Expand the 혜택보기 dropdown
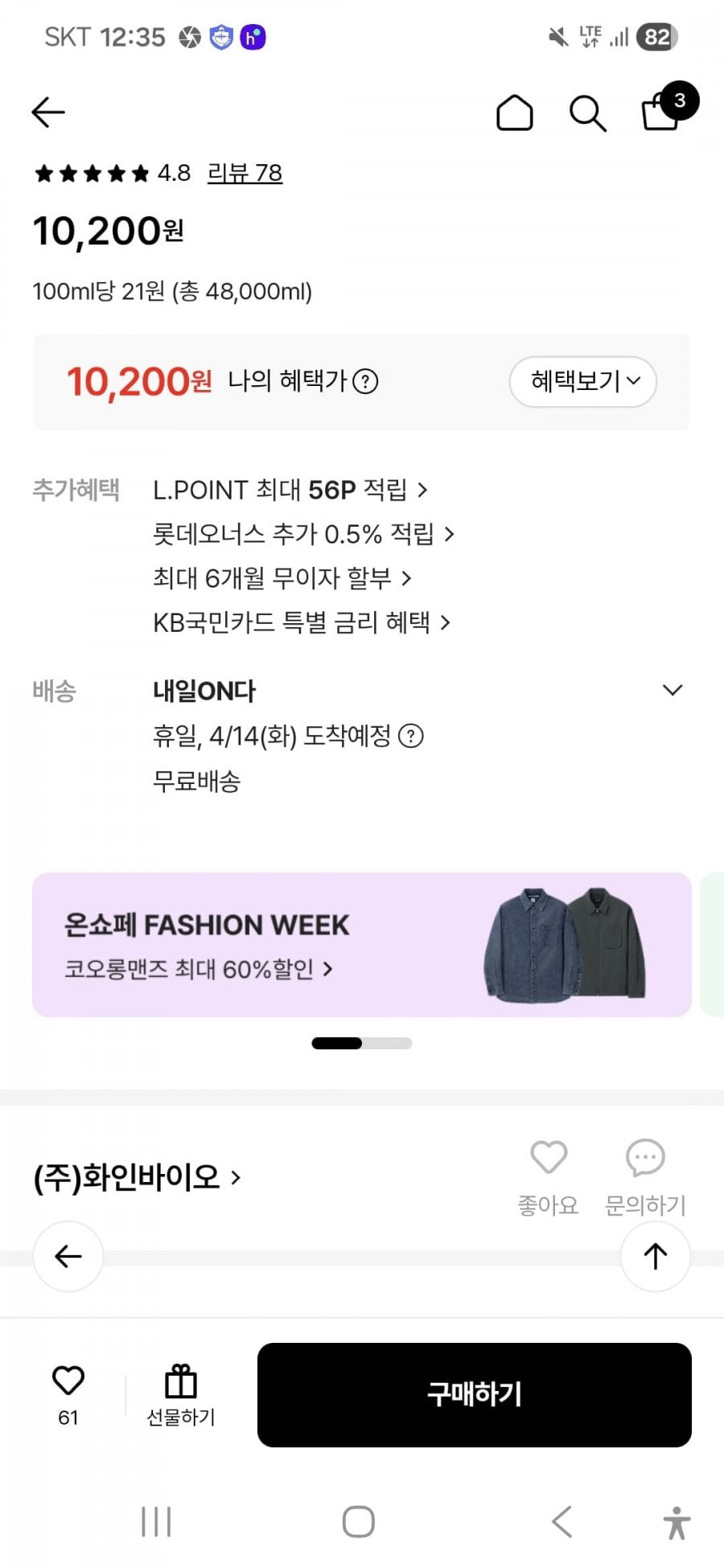Image resolution: width=724 pixels, height=1568 pixels. pos(583,381)
